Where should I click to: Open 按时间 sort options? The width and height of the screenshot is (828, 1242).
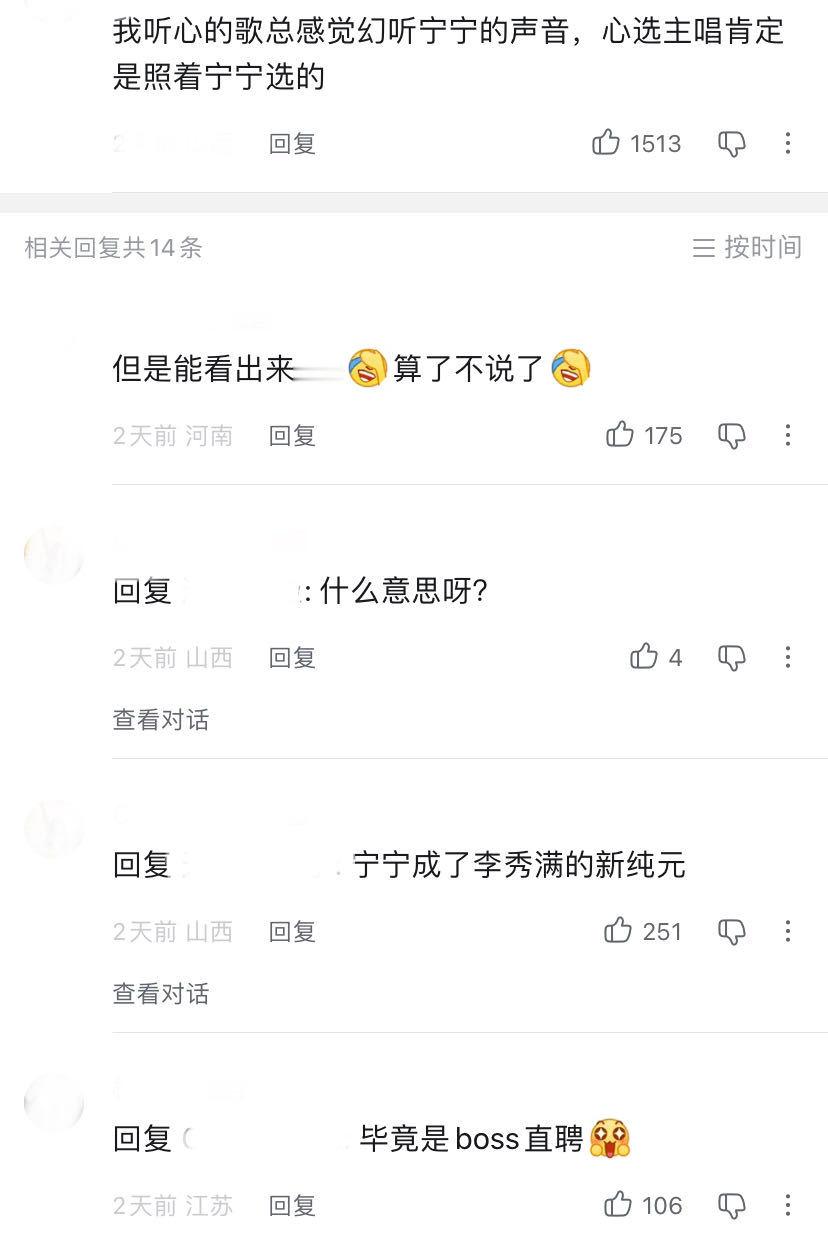point(760,250)
